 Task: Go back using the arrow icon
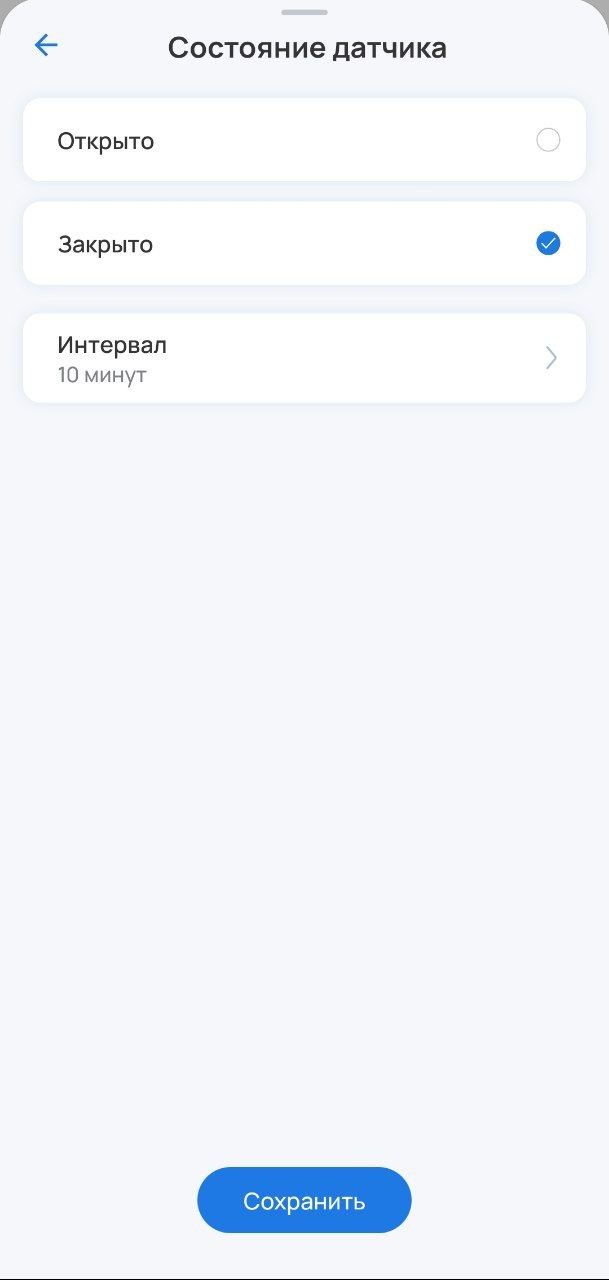(46, 45)
